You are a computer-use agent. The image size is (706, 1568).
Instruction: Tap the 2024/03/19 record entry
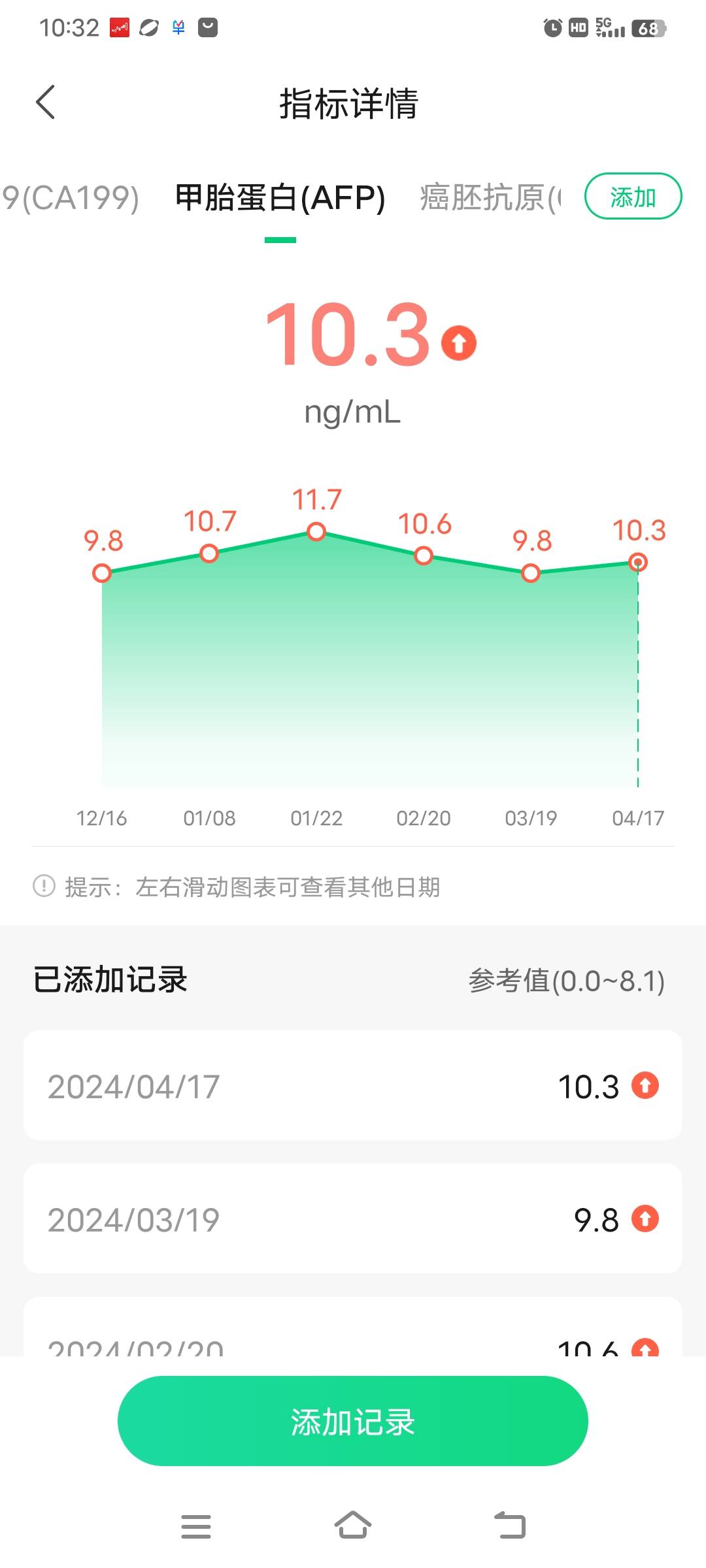[x=353, y=1220]
